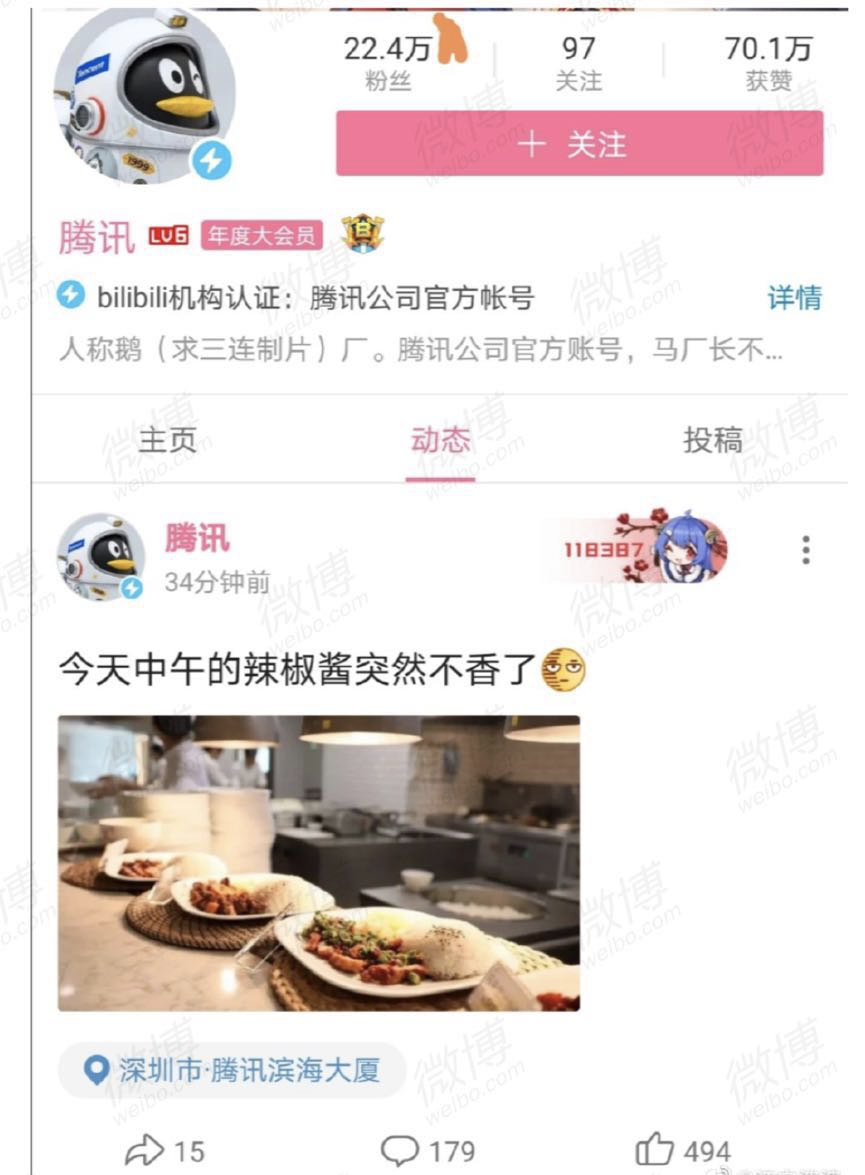This screenshot has height=1175, width=865.
Task: Select the 动态 tab
Action: coord(440,440)
